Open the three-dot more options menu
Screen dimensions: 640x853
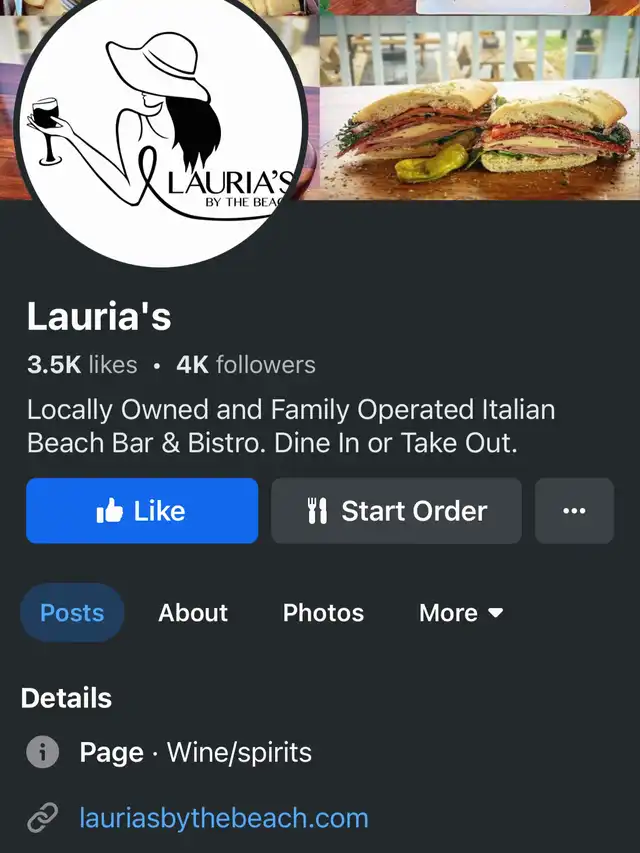[x=574, y=511]
